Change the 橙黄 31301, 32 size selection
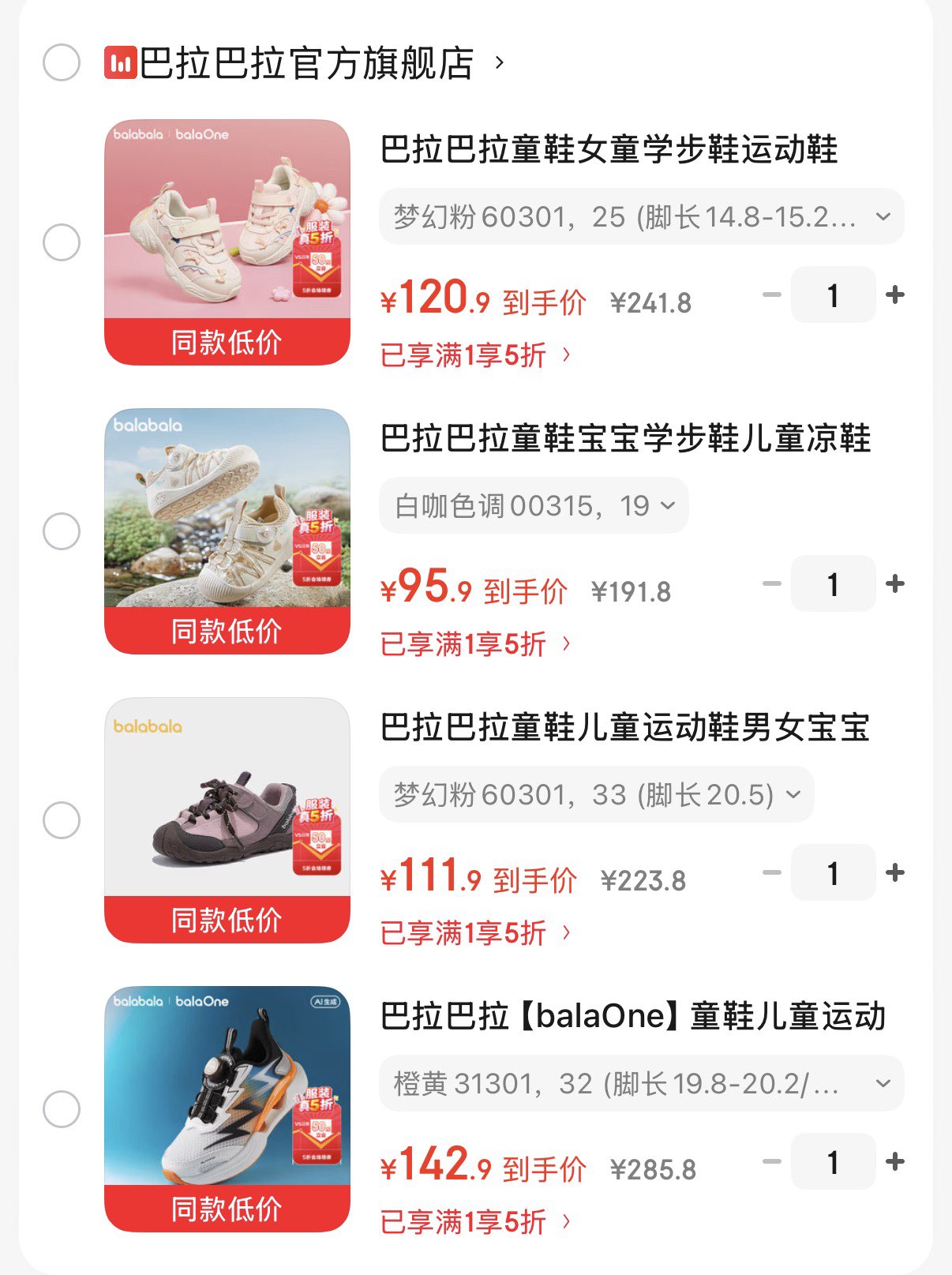This screenshot has height=1275, width=952. 641,1083
